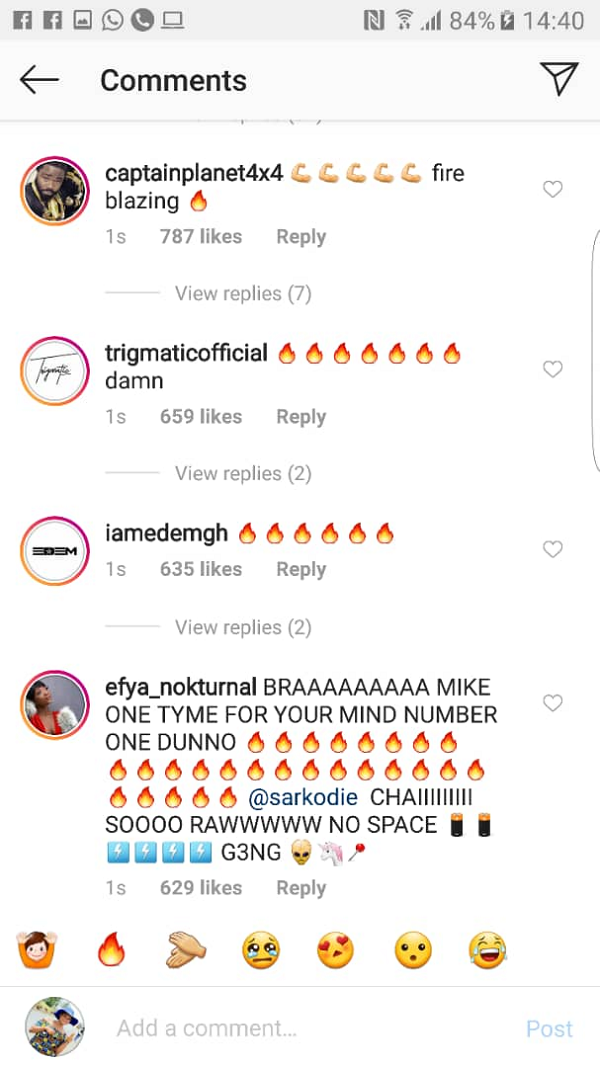Reply to efya_nokturnal's comment
600x1067 pixels.
(x=300, y=887)
